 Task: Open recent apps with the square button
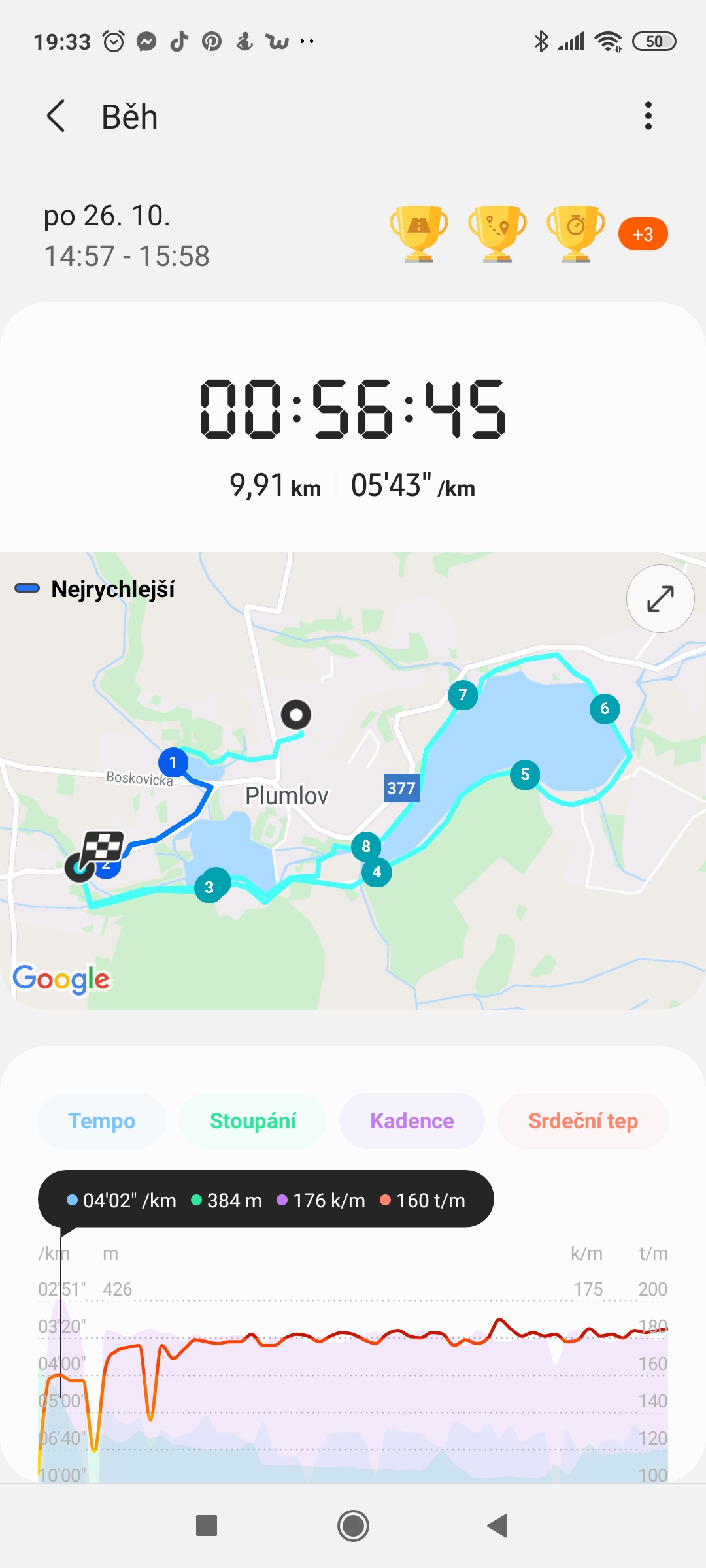[x=207, y=1526]
